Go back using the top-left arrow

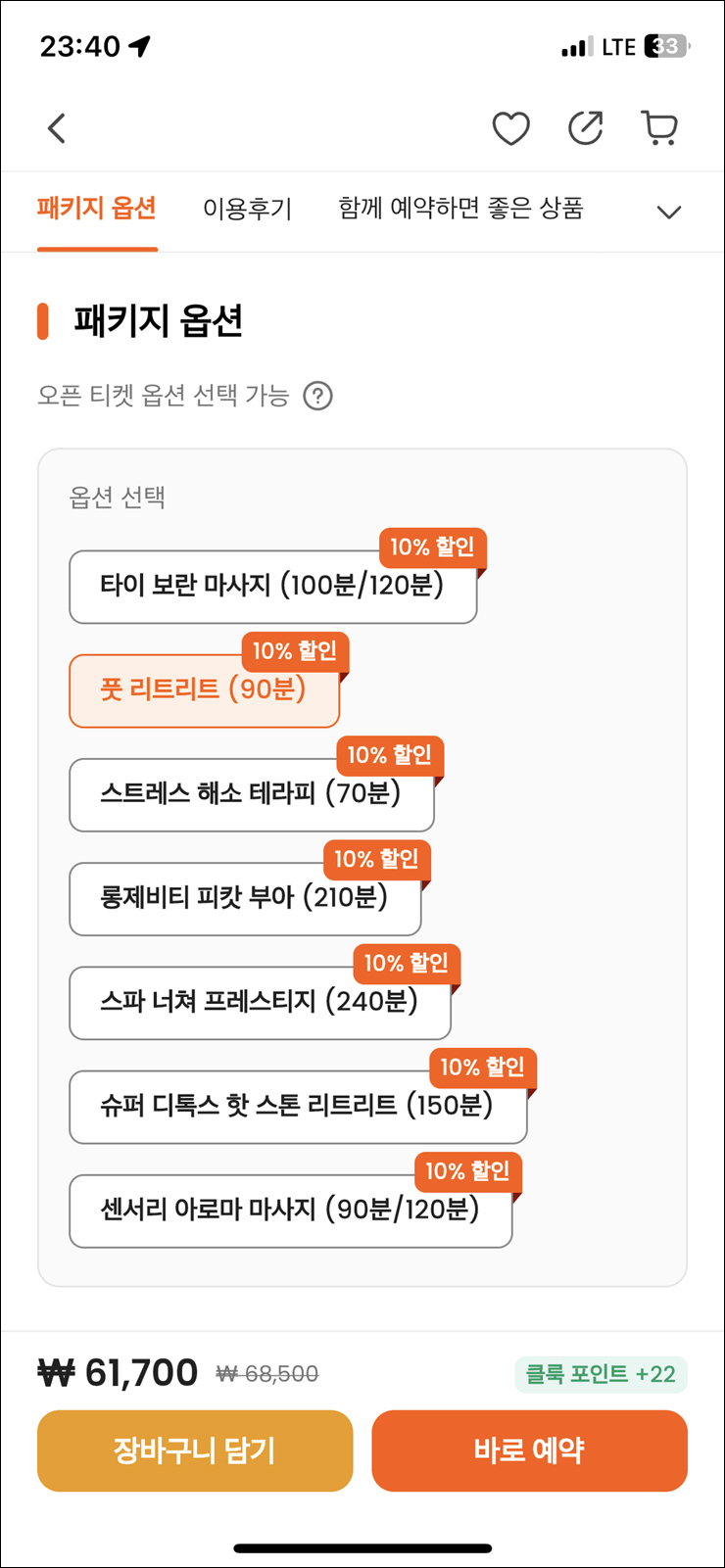[x=57, y=128]
